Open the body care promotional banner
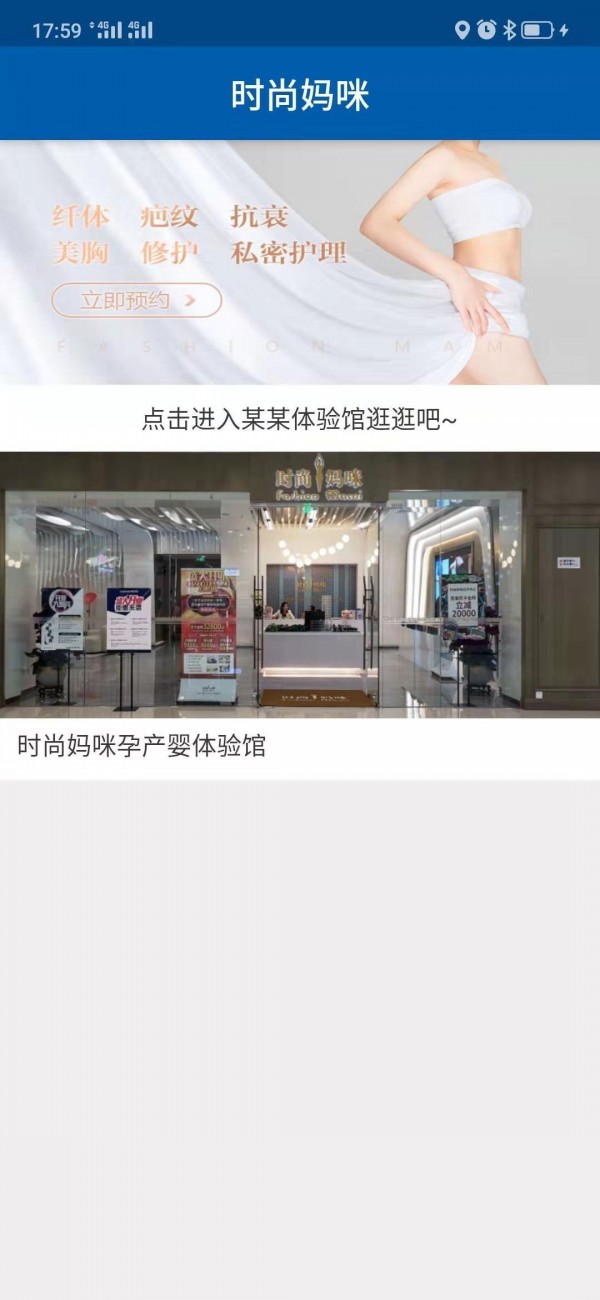This screenshot has height=1300, width=600. point(300,262)
